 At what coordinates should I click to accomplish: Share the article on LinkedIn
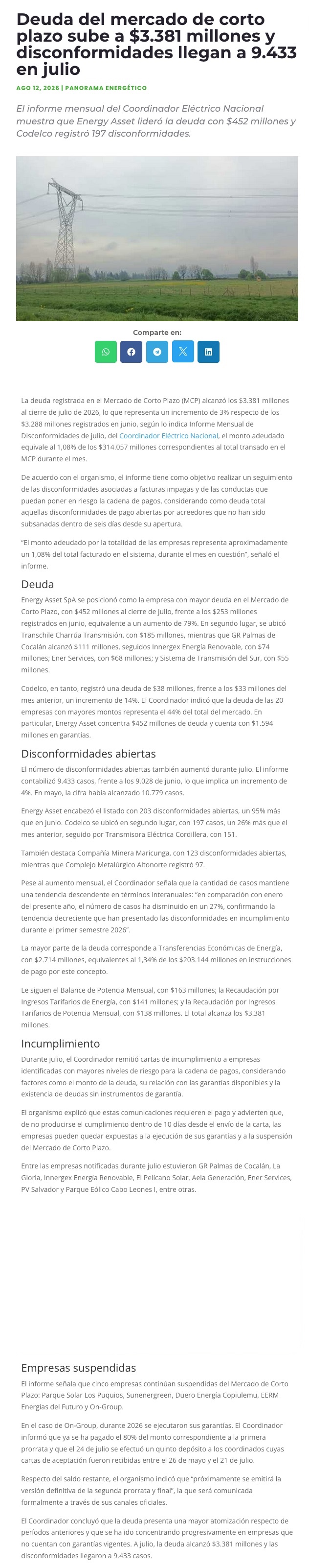pos(208,352)
